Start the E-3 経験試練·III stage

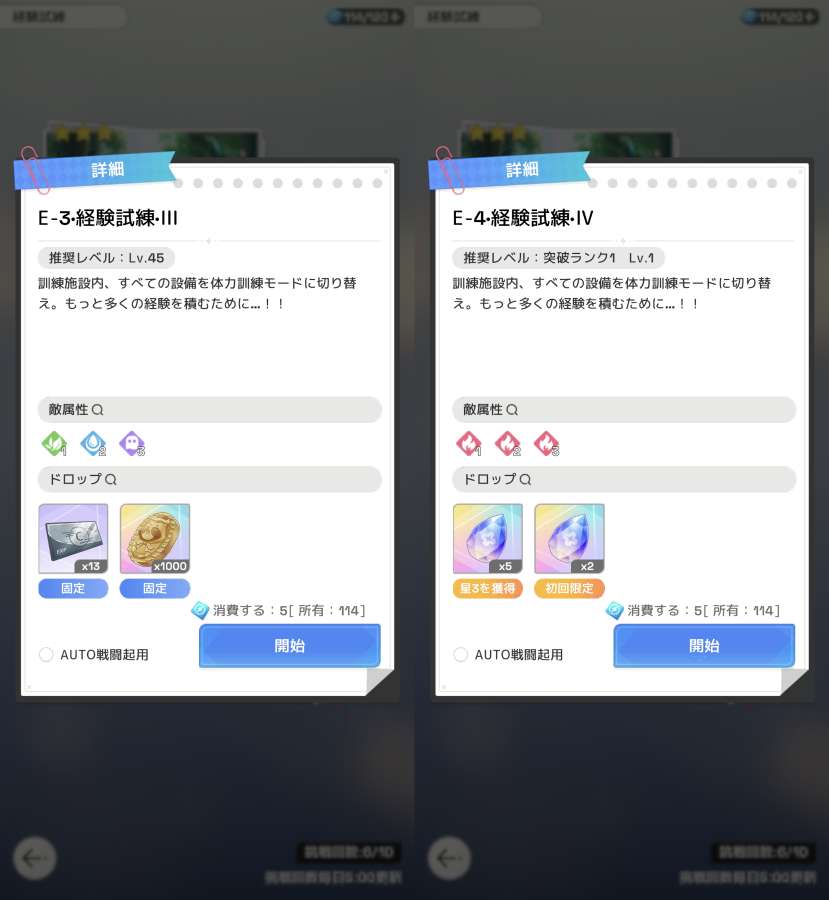point(289,646)
